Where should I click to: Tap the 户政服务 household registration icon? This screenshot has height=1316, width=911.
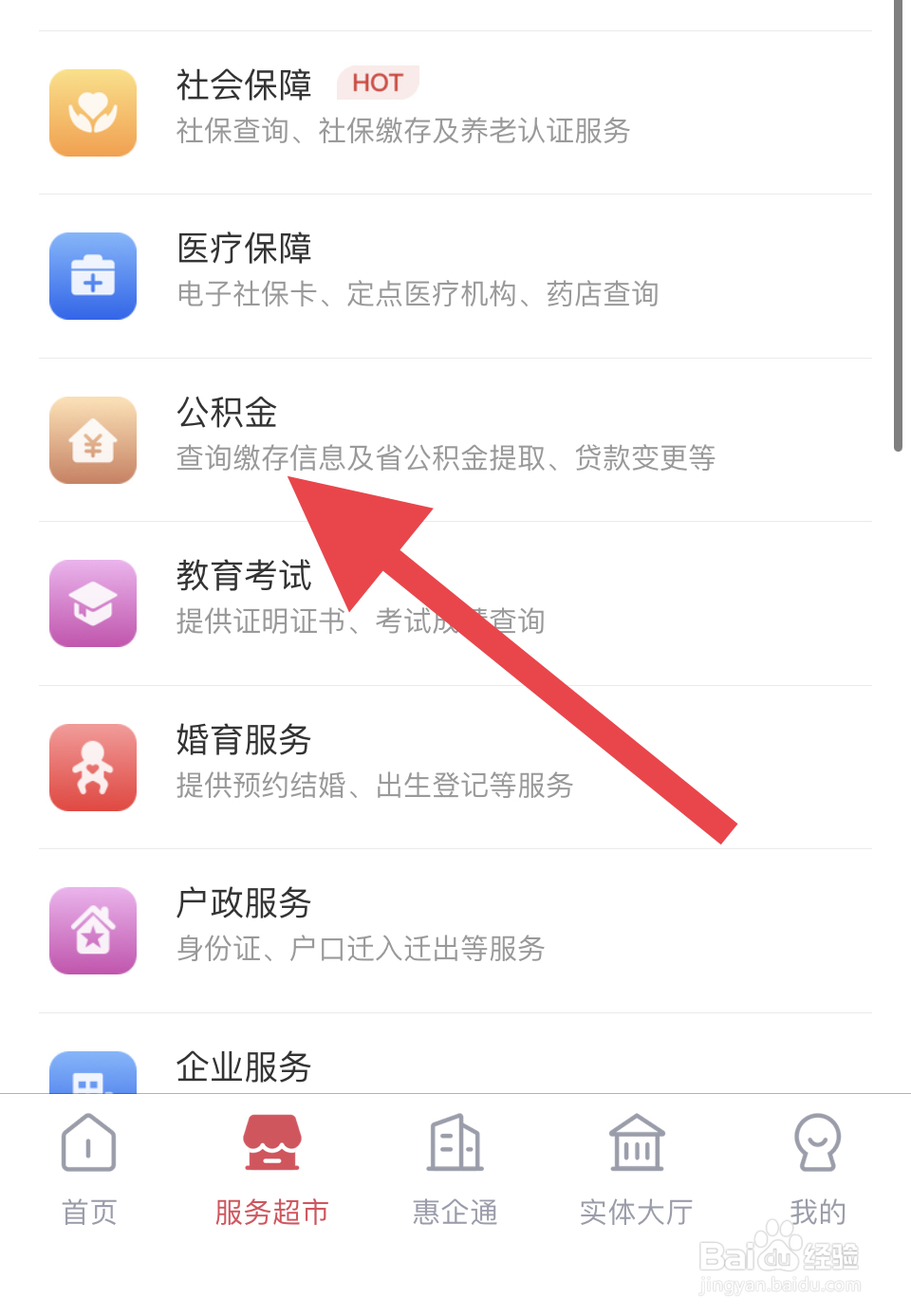[x=92, y=931]
